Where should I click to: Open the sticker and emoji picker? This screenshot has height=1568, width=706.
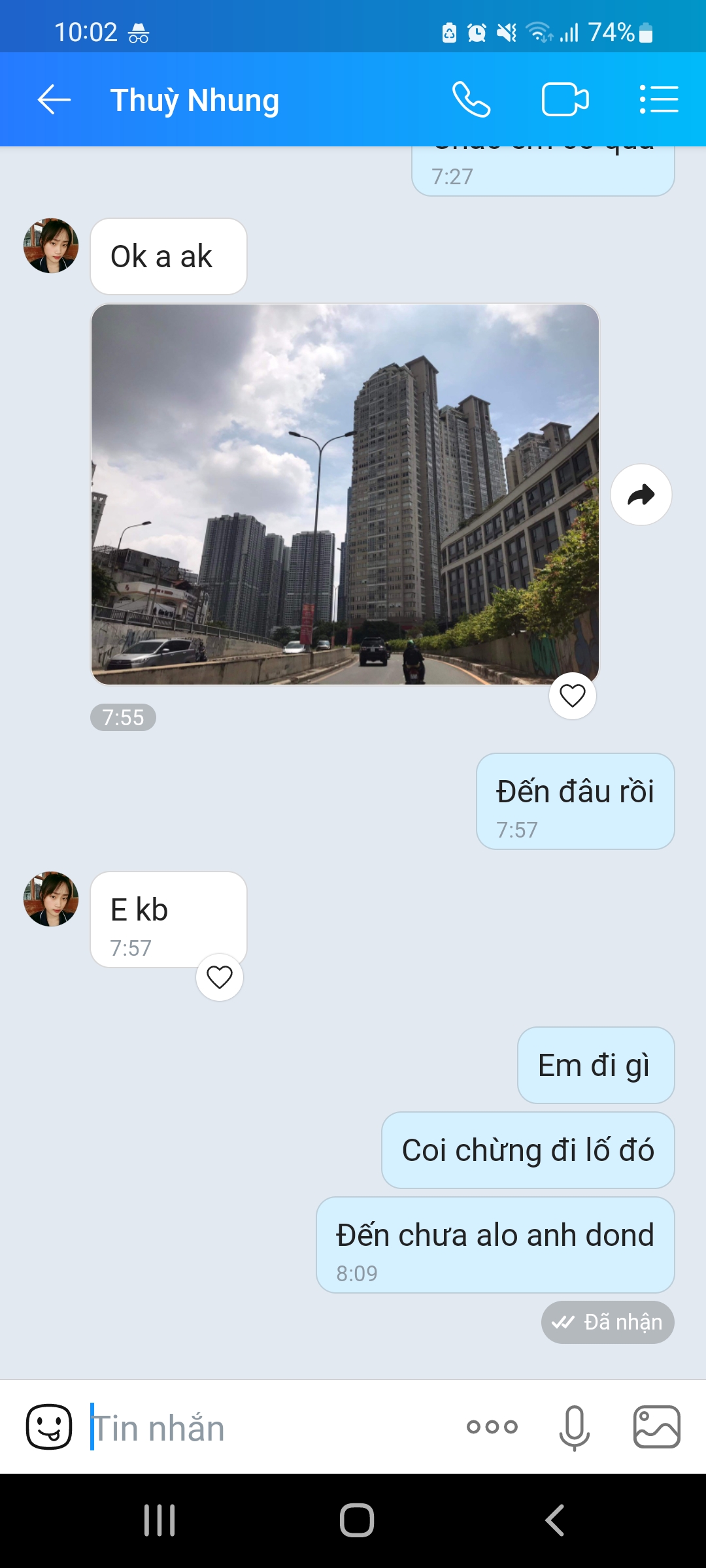pyautogui.click(x=49, y=1427)
